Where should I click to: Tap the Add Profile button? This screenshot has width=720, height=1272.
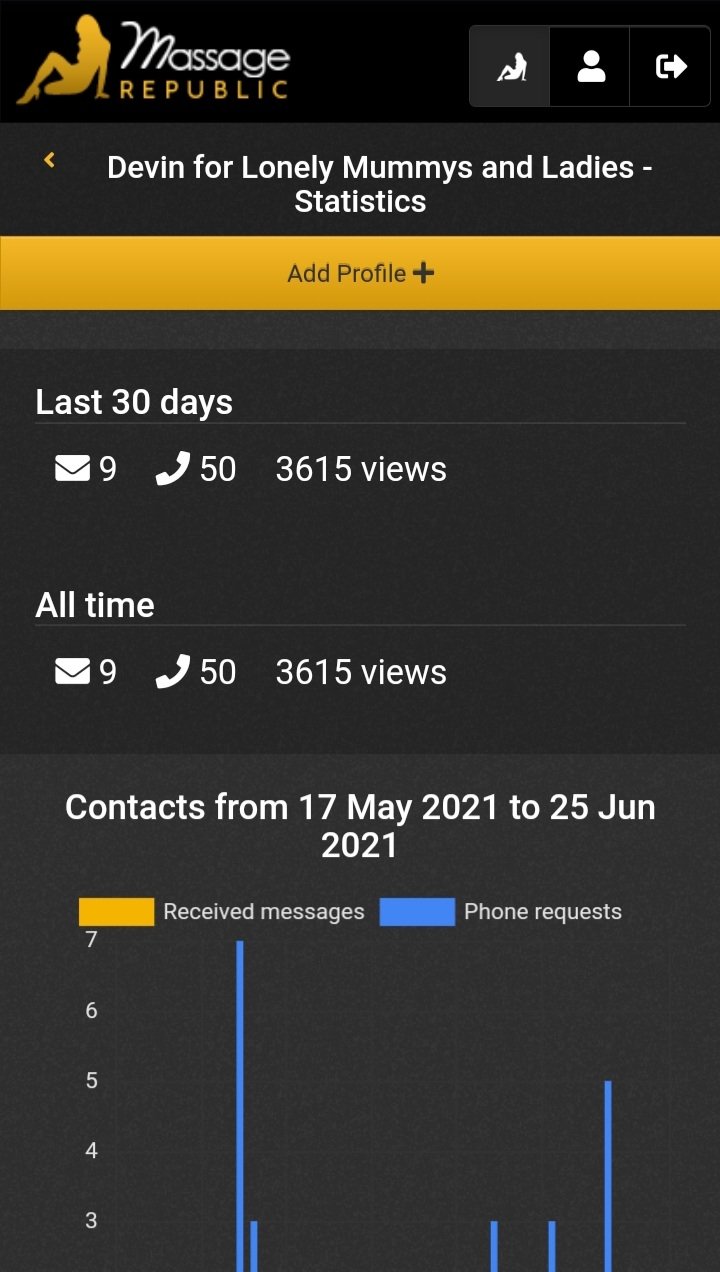360,273
